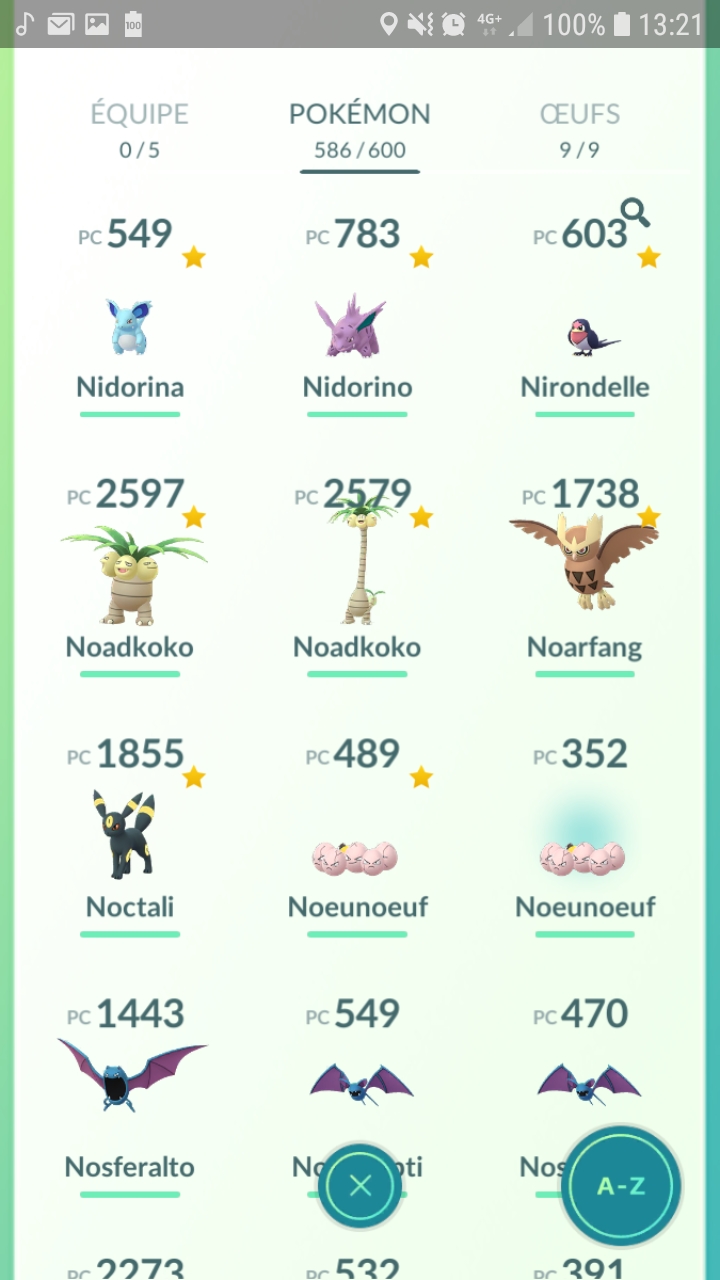Change sorting with the A-Z button

[x=621, y=1186]
